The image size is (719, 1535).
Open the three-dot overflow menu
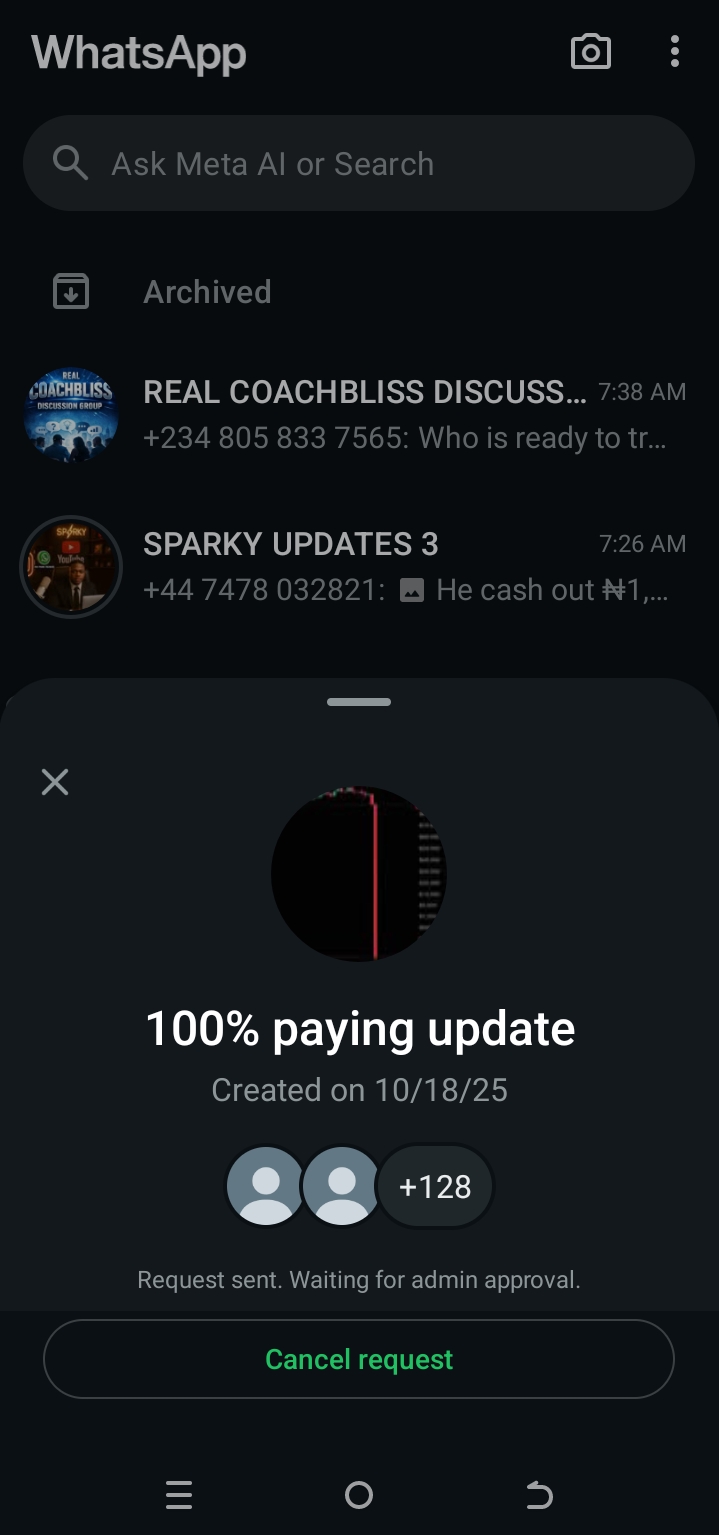click(675, 52)
